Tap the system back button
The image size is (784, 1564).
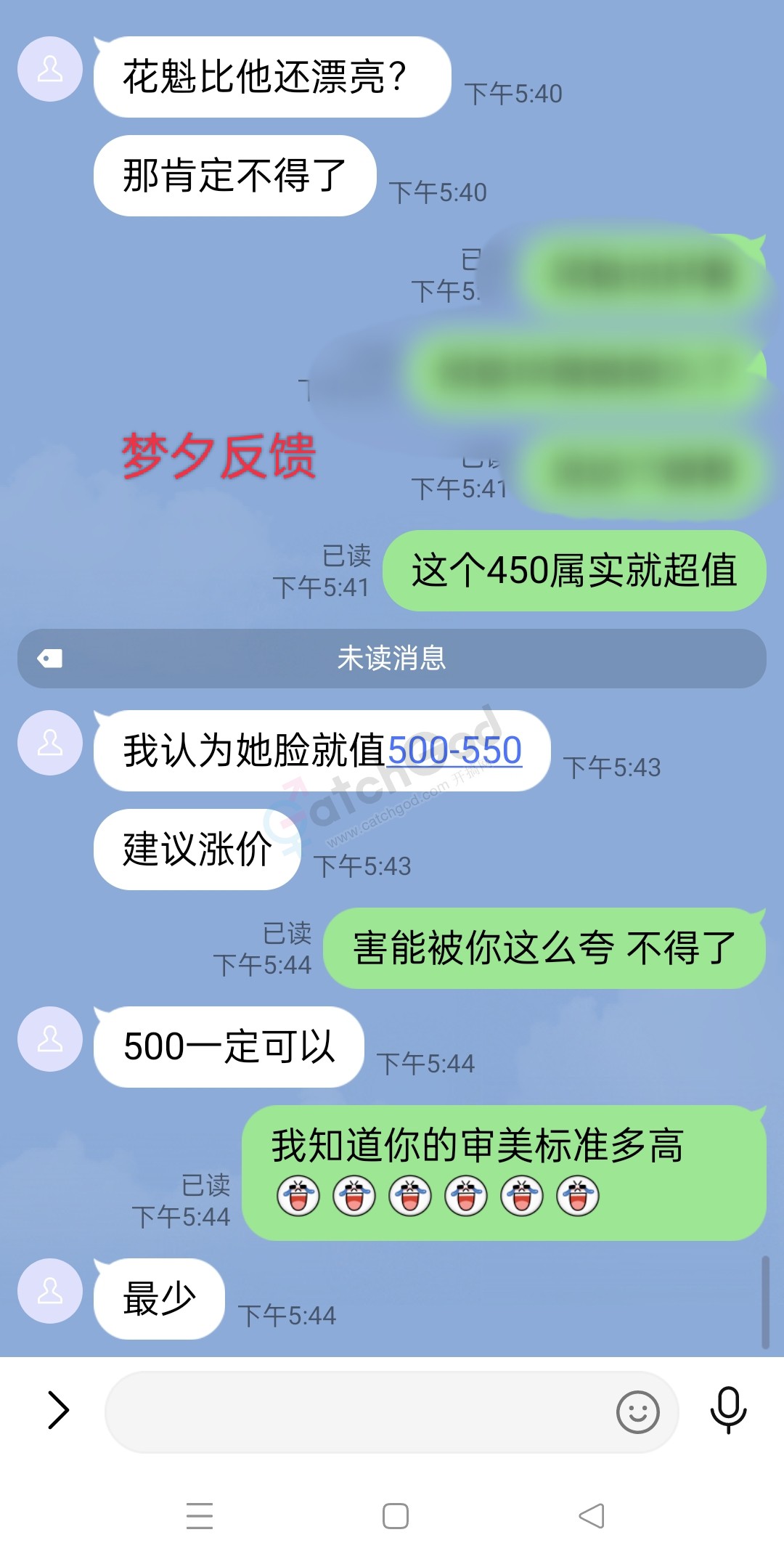pyautogui.click(x=591, y=1515)
